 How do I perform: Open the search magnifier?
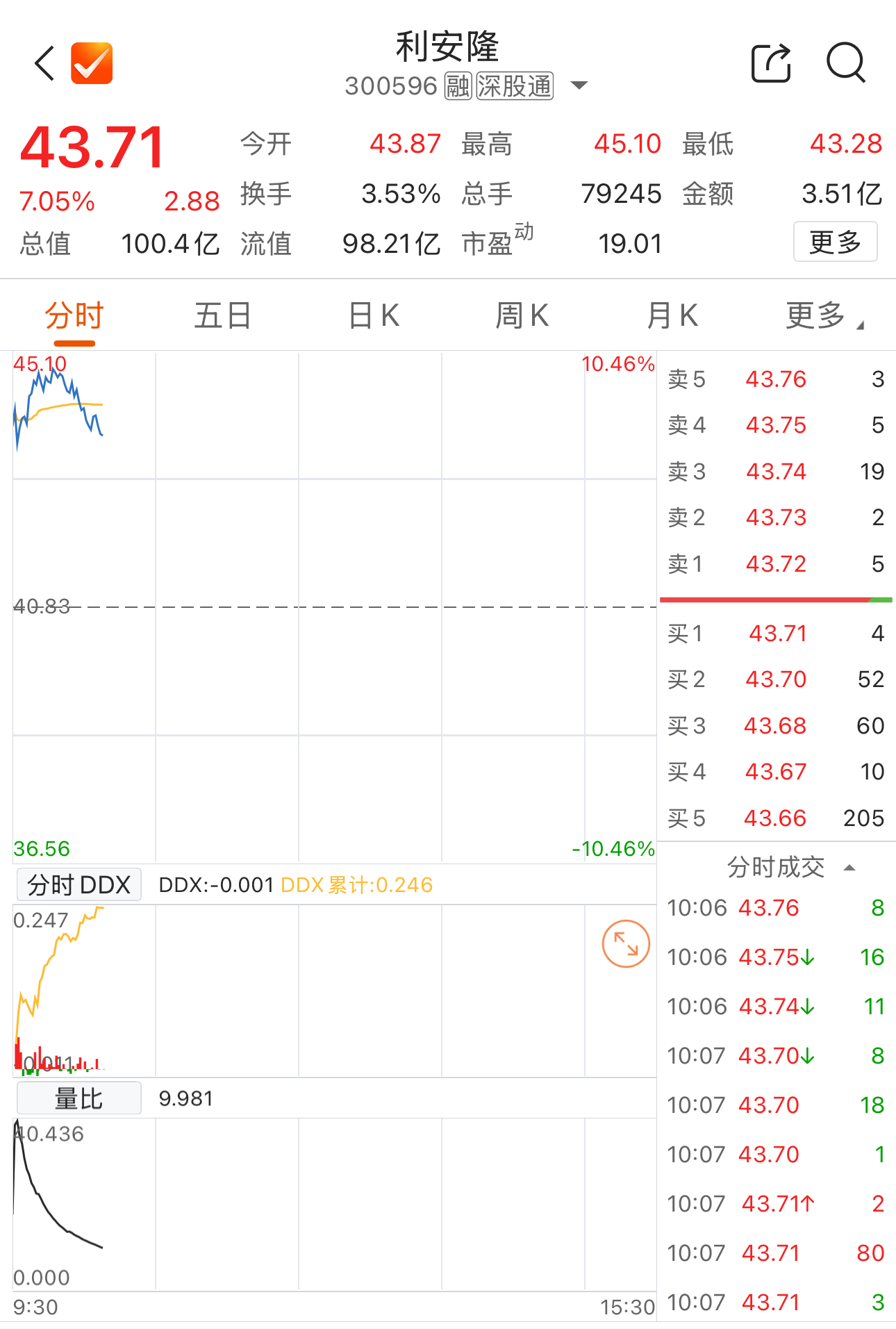(x=846, y=63)
